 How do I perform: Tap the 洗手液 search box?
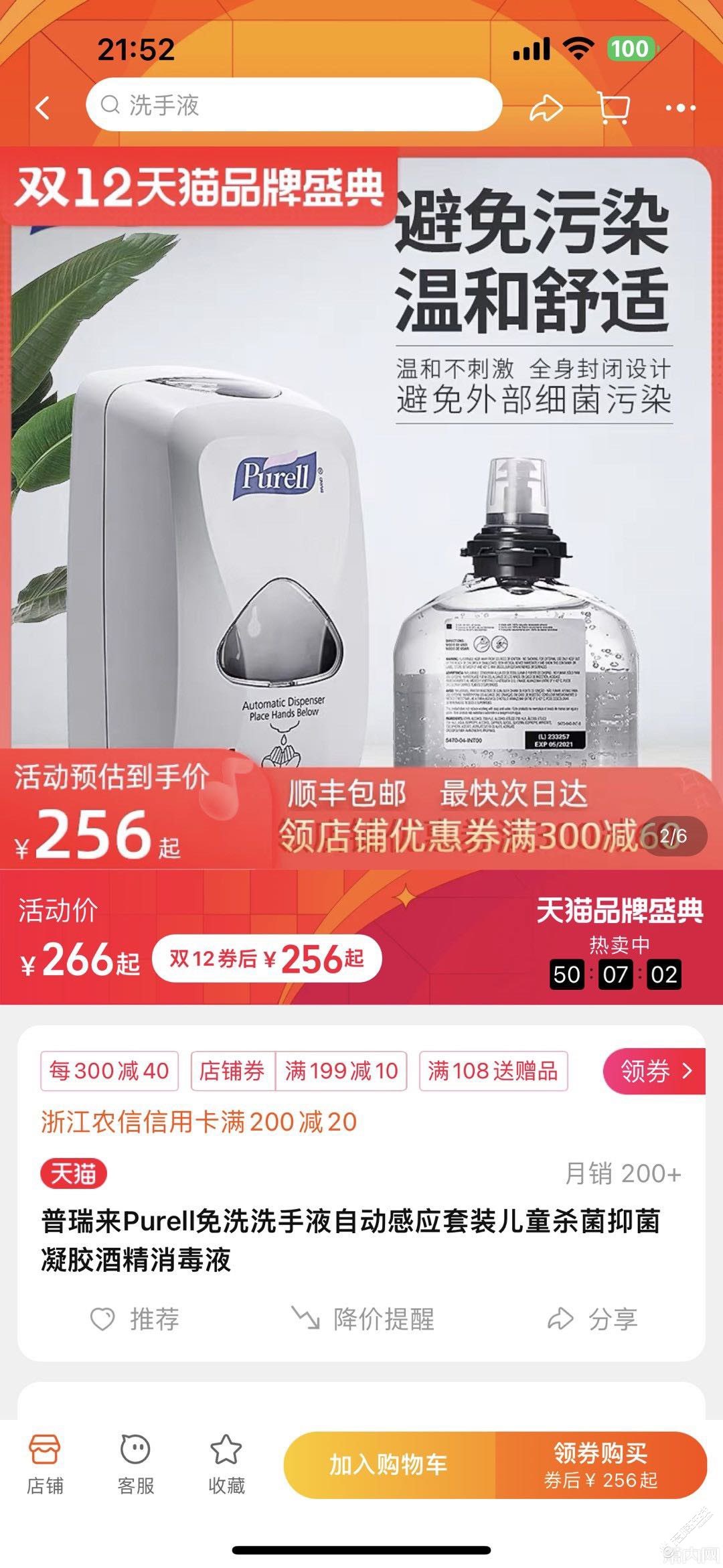tap(295, 105)
